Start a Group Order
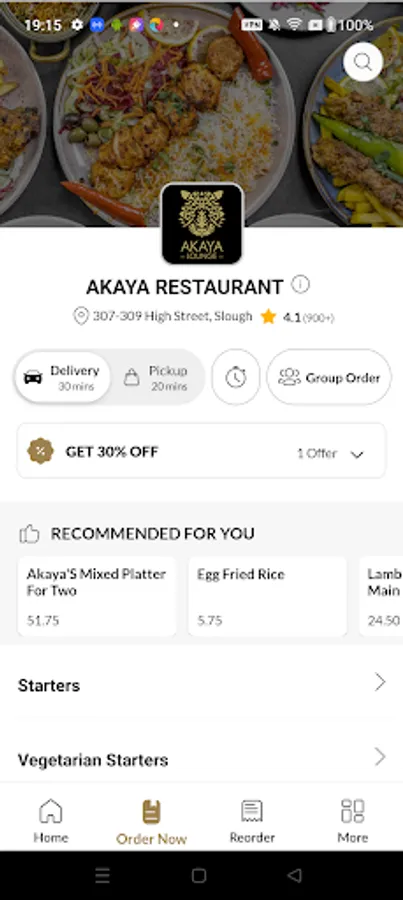403x900 pixels. pyautogui.click(x=329, y=377)
